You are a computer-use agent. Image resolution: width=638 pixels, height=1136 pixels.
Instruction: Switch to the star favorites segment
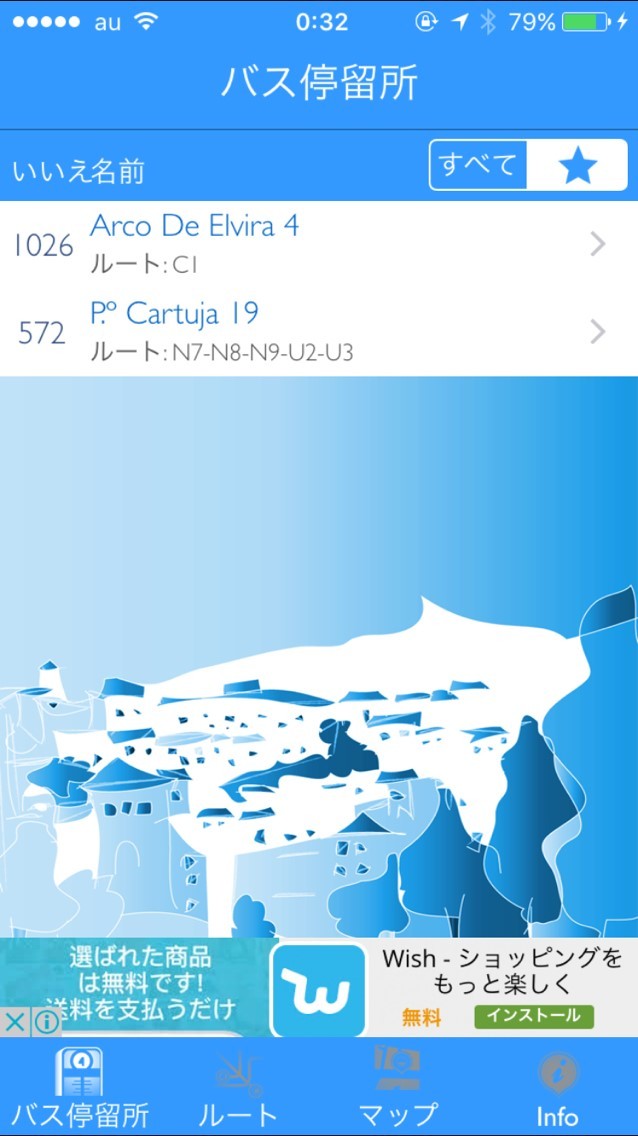577,165
